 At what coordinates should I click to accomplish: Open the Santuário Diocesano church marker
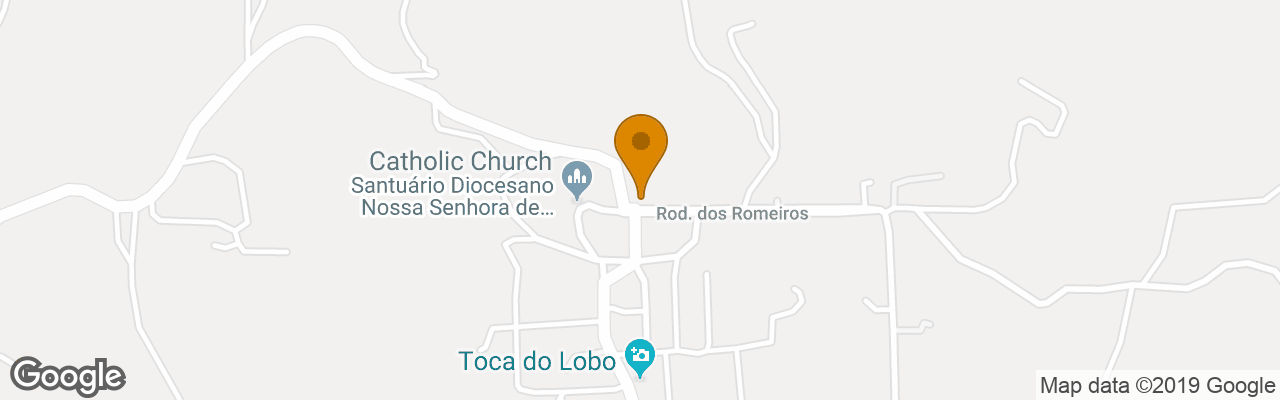[x=576, y=180]
